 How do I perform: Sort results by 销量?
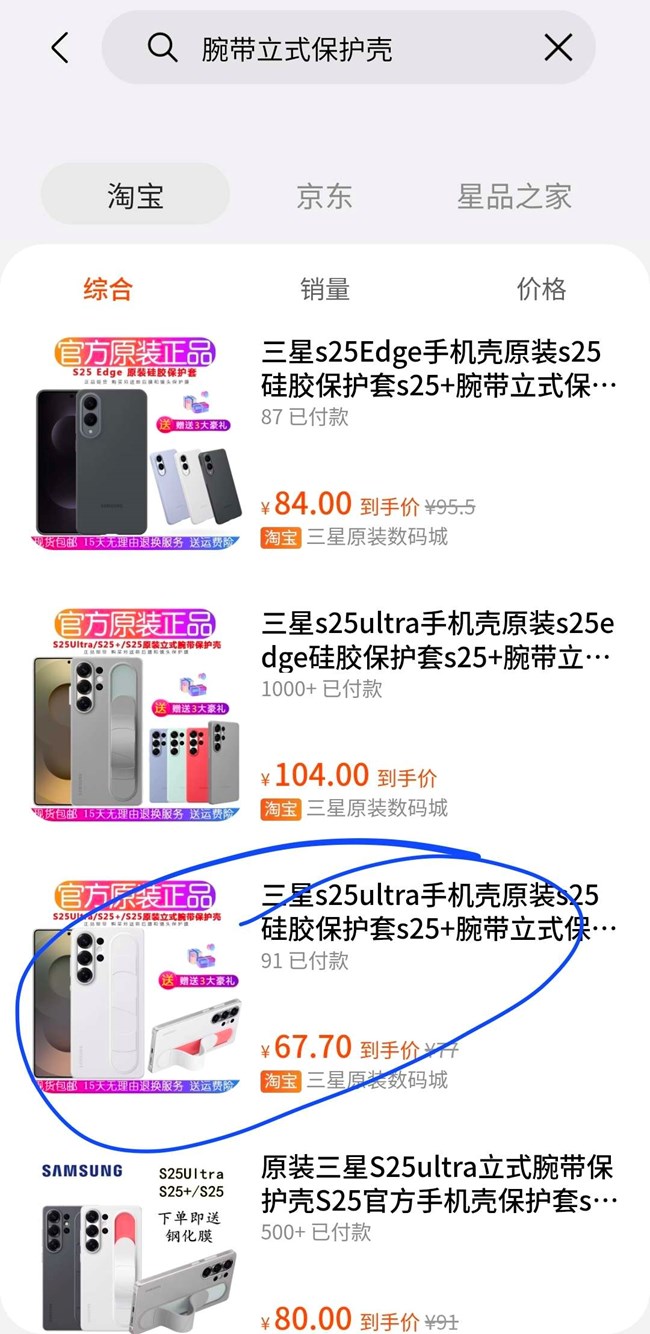point(324,290)
